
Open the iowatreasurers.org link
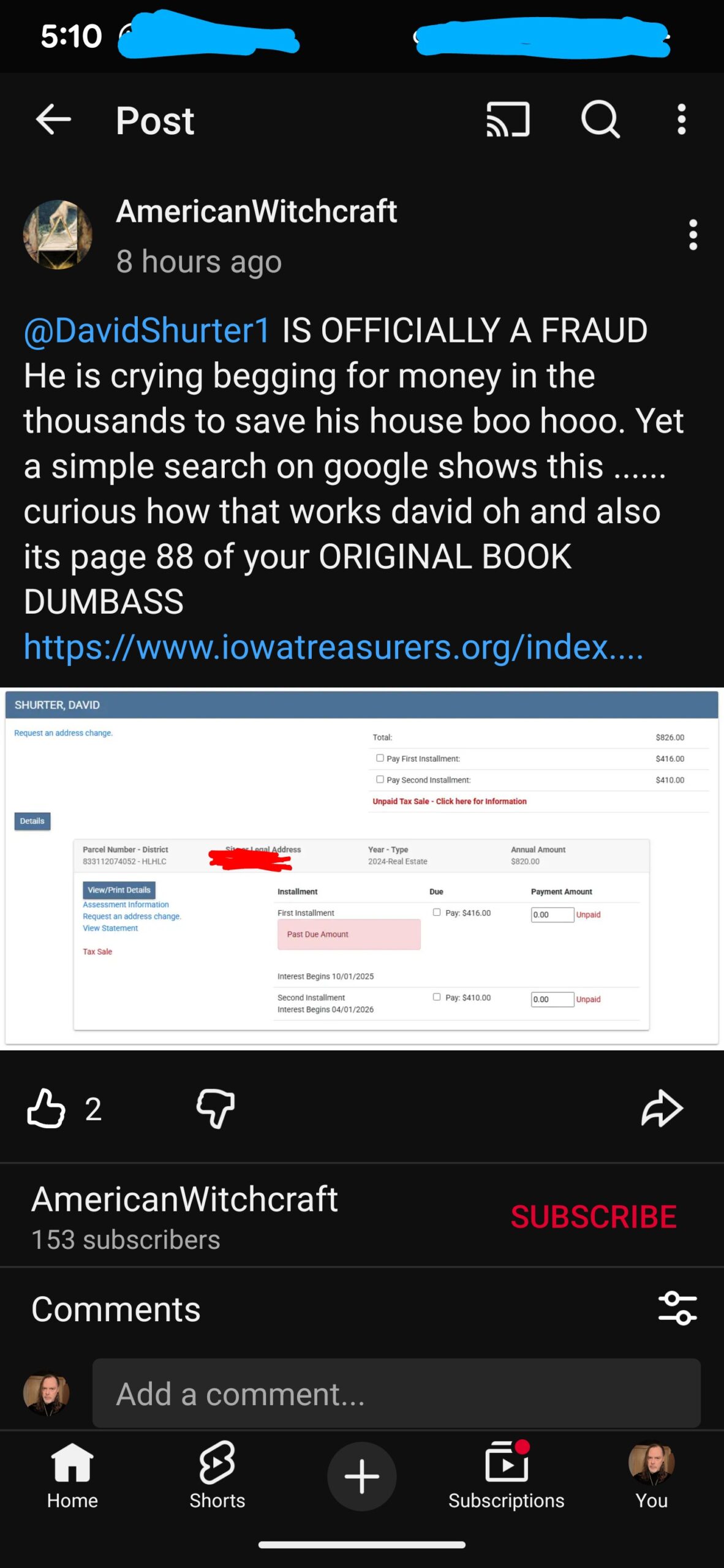333,647
